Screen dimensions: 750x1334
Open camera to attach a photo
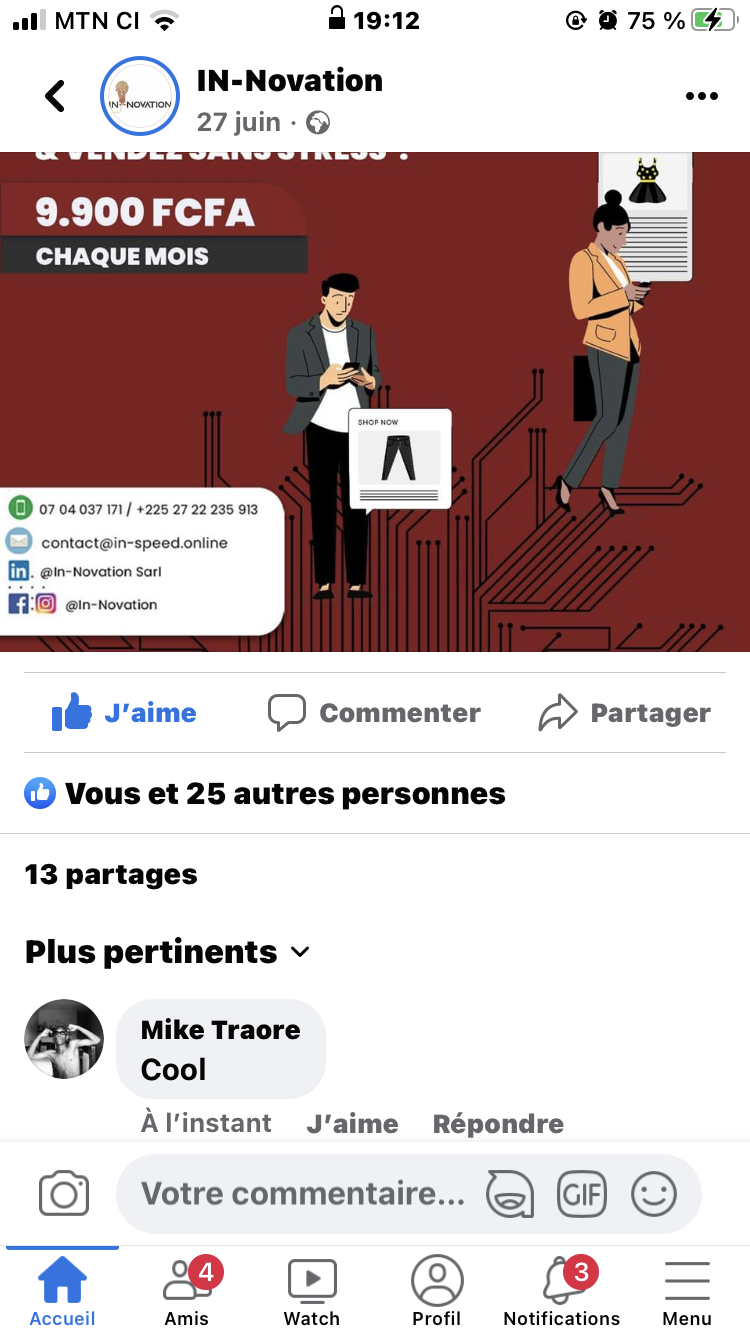(x=64, y=1194)
